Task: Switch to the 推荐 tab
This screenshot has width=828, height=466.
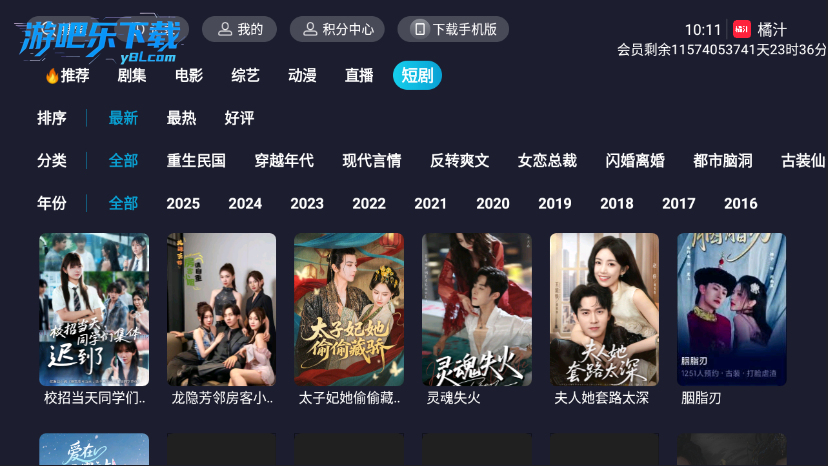Action: pos(67,75)
